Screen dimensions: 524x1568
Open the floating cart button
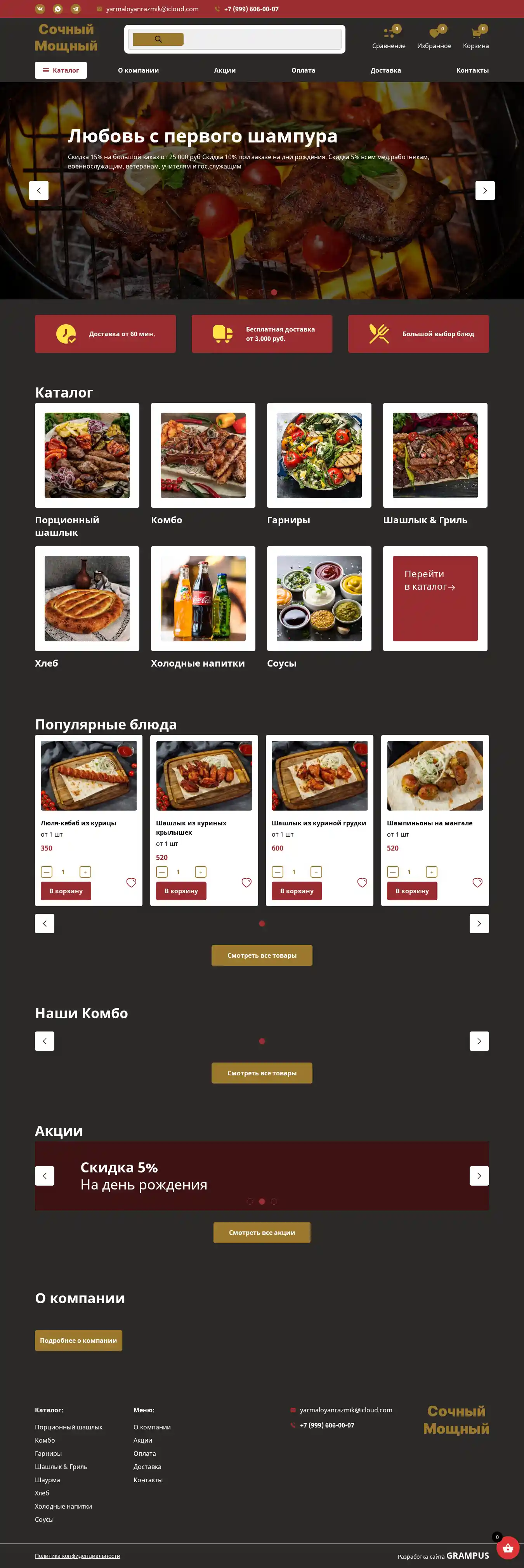[x=508, y=1549]
